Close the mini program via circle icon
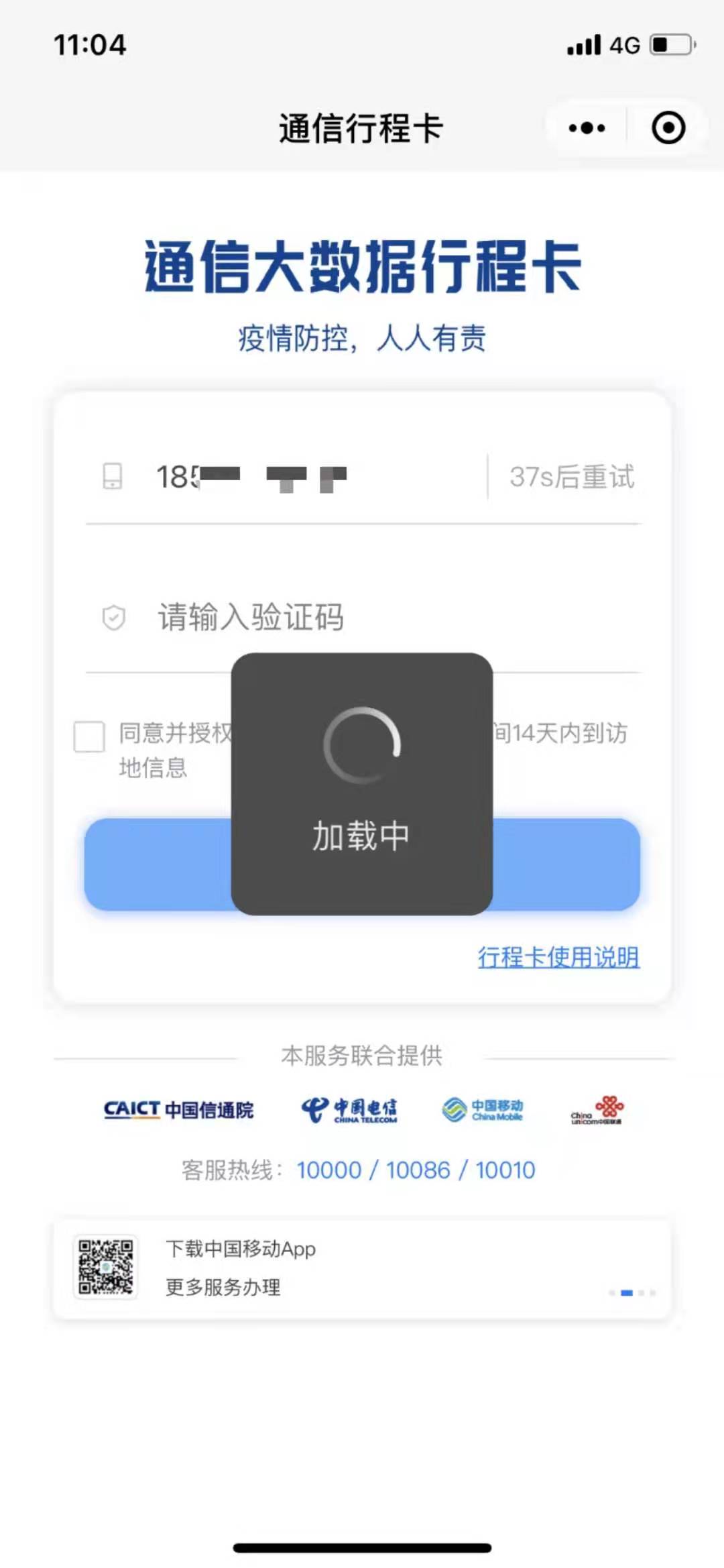This screenshot has height=1568, width=724. [x=668, y=128]
